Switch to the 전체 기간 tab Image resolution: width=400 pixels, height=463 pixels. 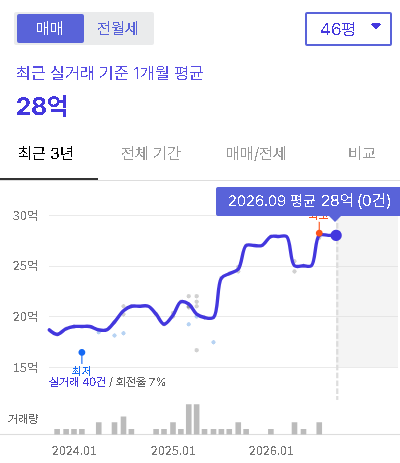pyautogui.click(x=151, y=154)
